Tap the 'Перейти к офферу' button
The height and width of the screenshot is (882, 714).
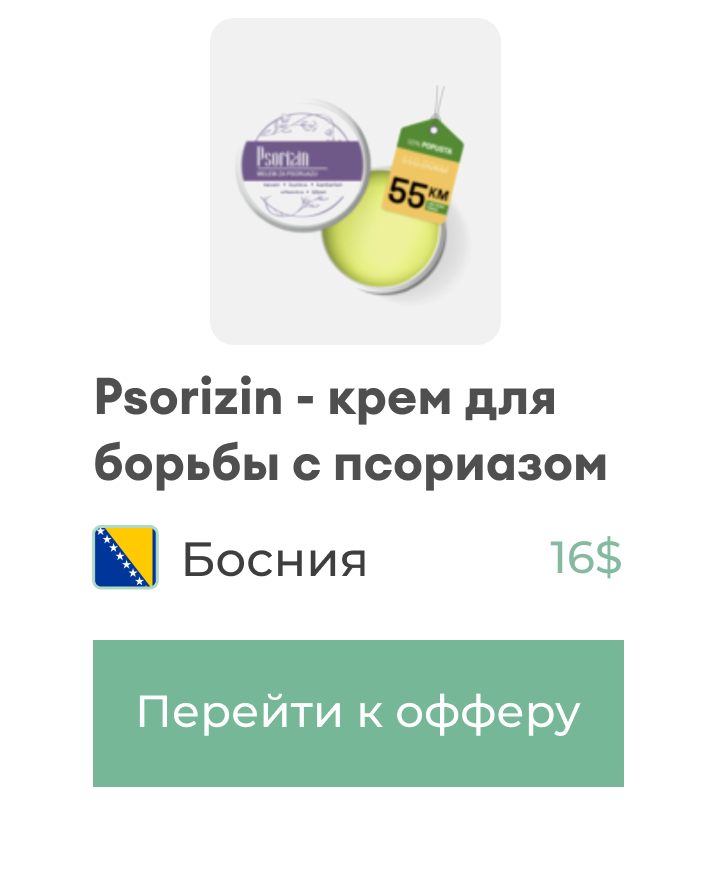(x=358, y=713)
